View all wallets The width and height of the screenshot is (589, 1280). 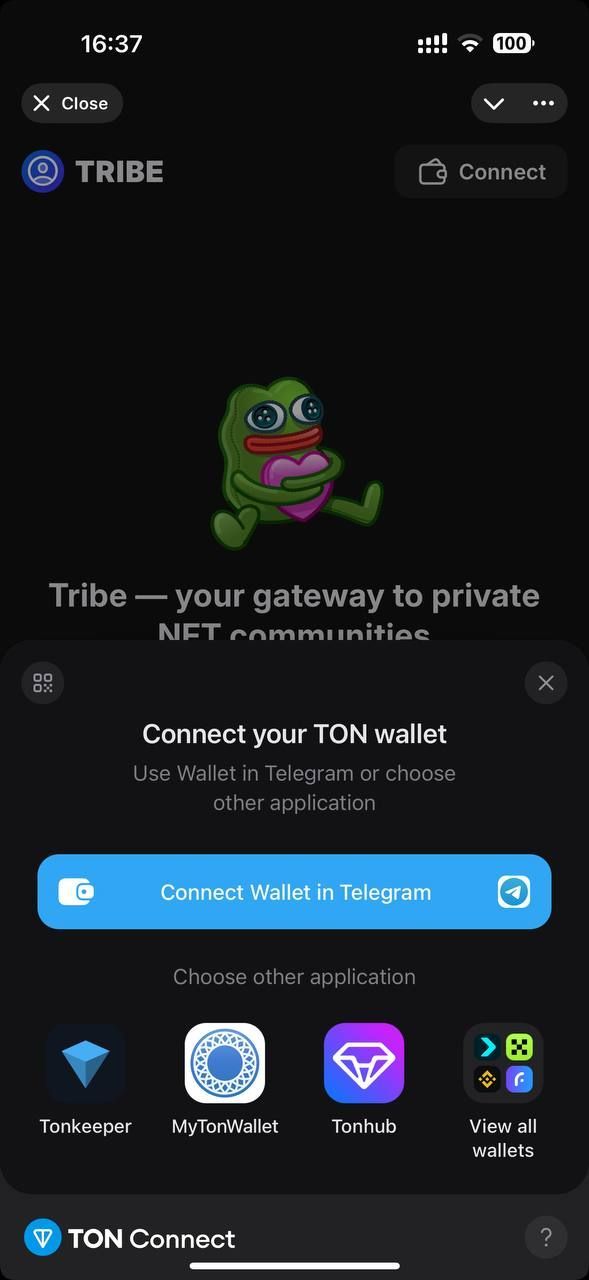point(503,1092)
